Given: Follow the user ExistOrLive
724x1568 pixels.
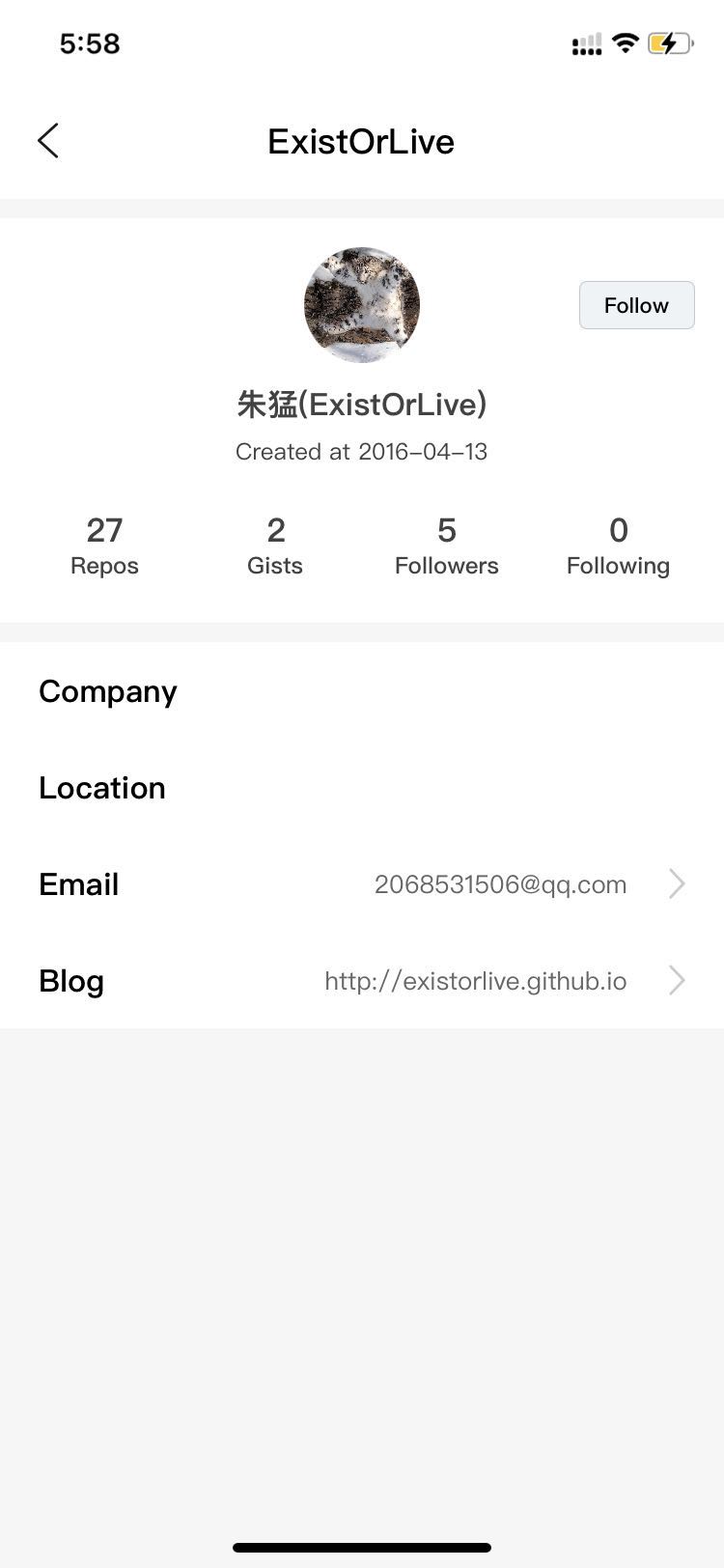Looking at the screenshot, I should pos(636,305).
